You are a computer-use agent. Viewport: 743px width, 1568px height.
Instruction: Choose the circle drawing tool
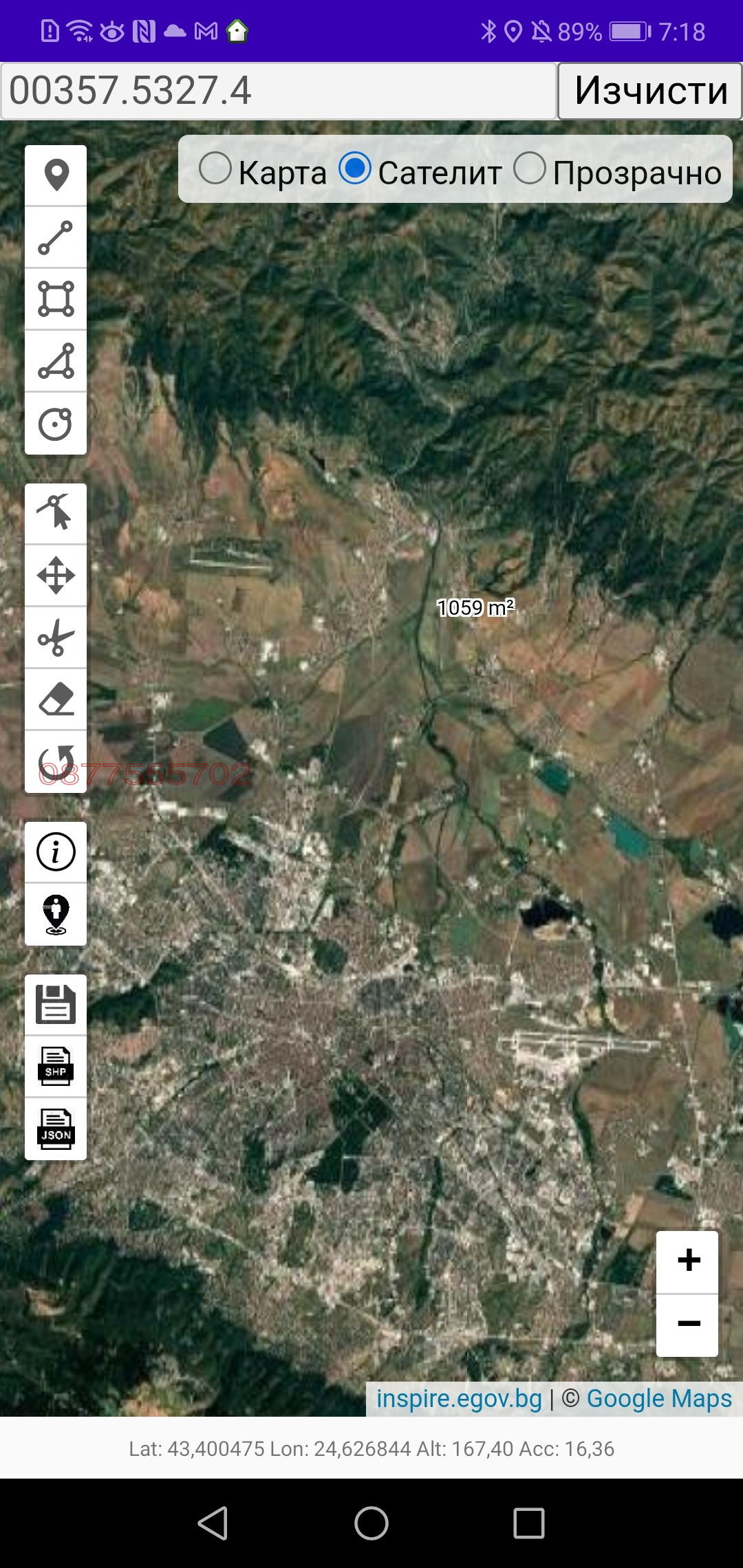56,424
